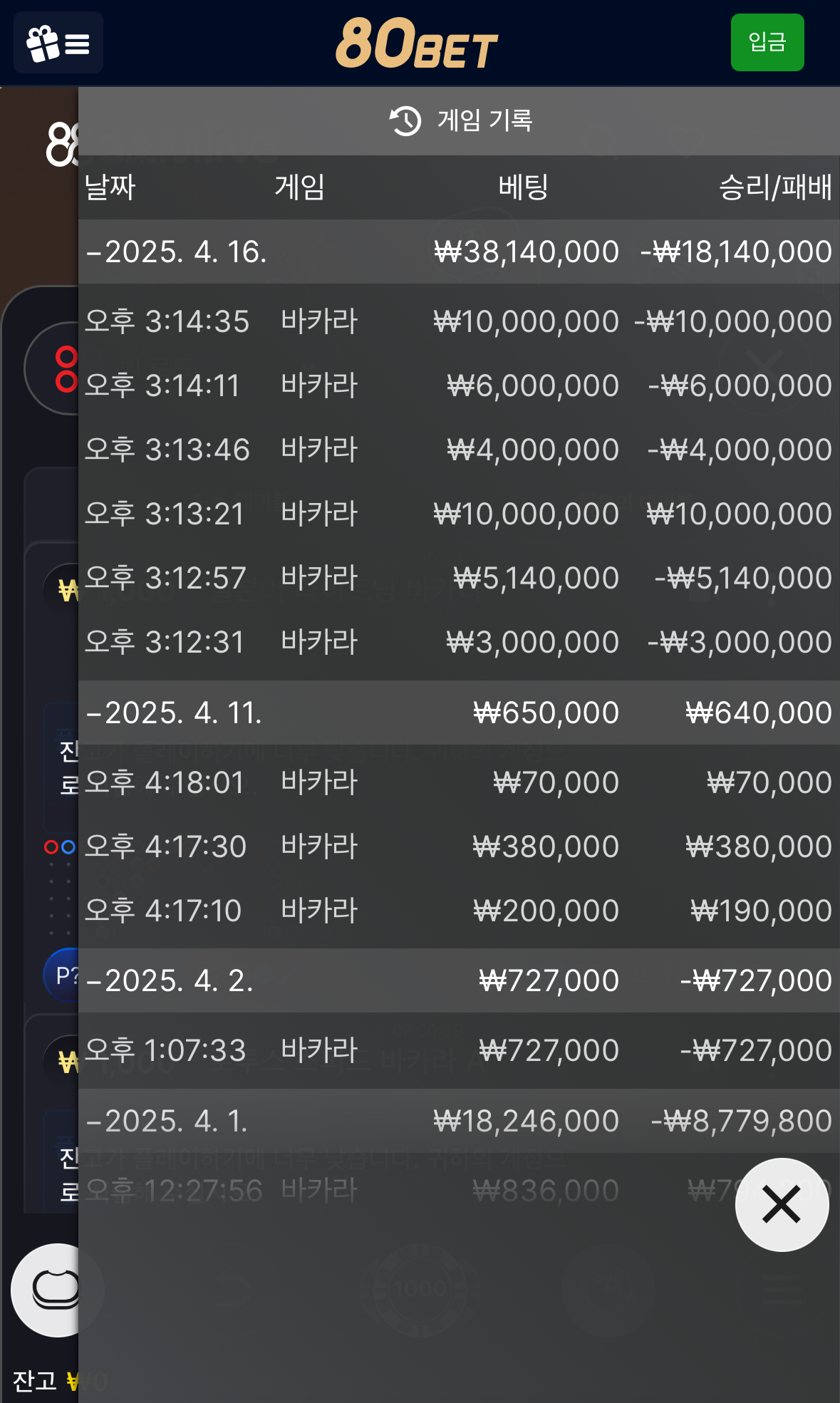The image size is (840, 1403).
Task: Open the gift menu button
Action: click(58, 43)
